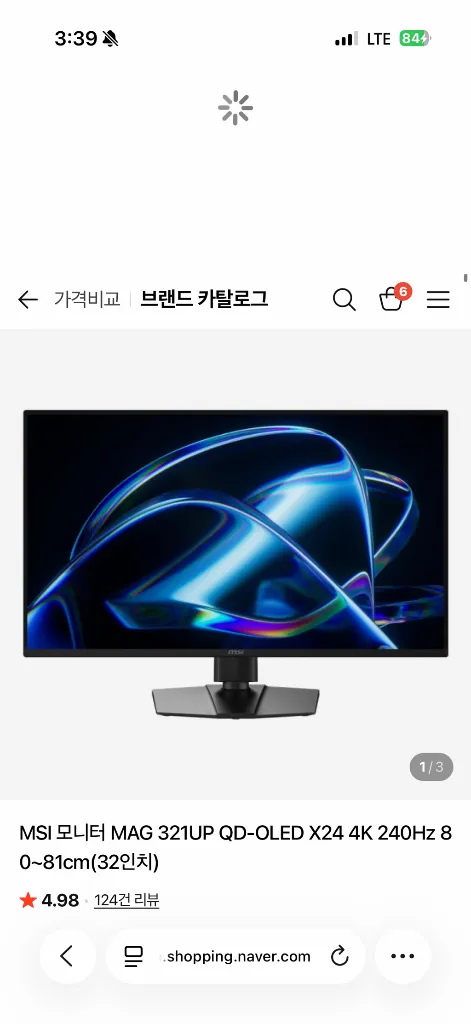Viewport: 471px width, 1024px height.
Task: Go back using the header arrow
Action: pyautogui.click(x=27, y=300)
